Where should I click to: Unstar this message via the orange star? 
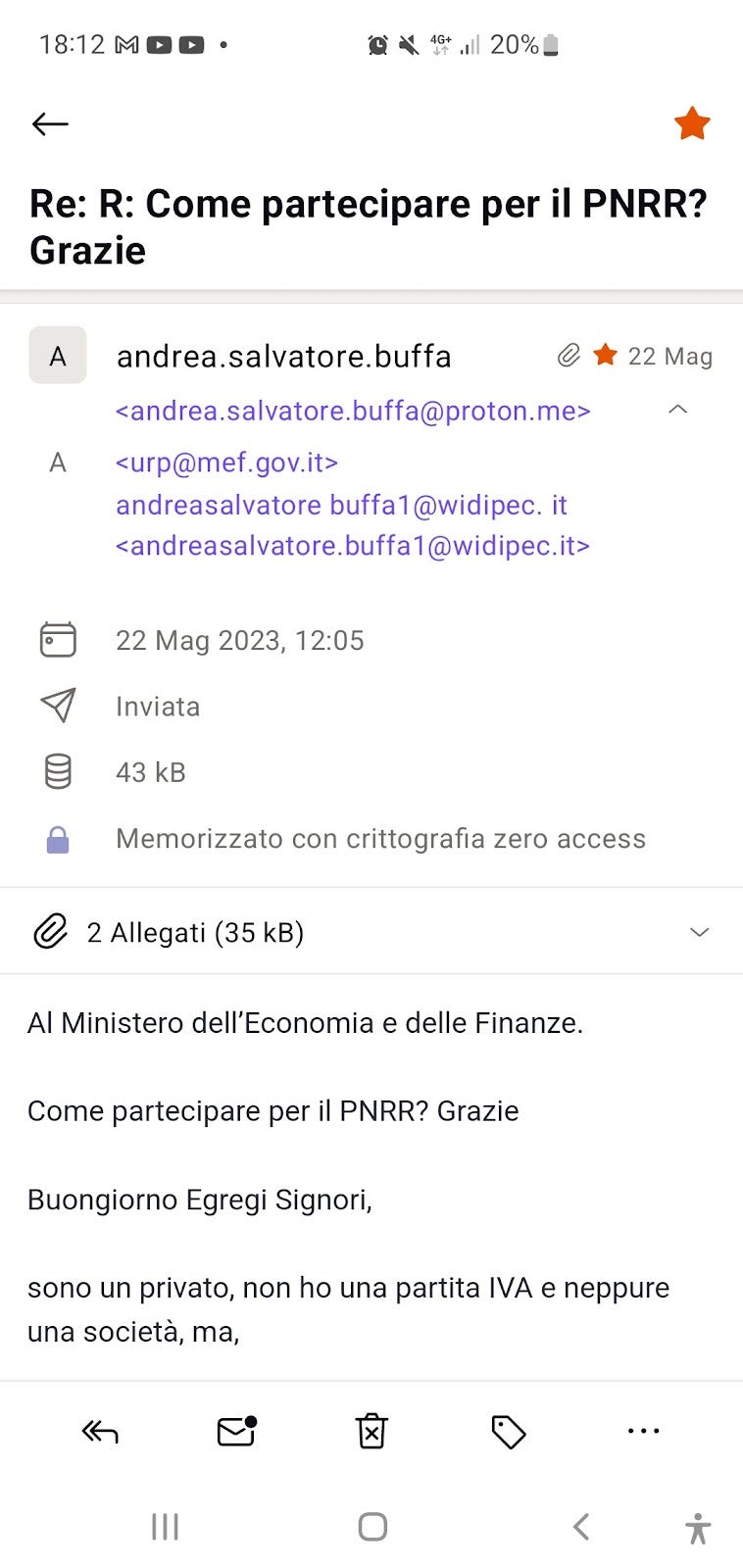click(x=692, y=123)
